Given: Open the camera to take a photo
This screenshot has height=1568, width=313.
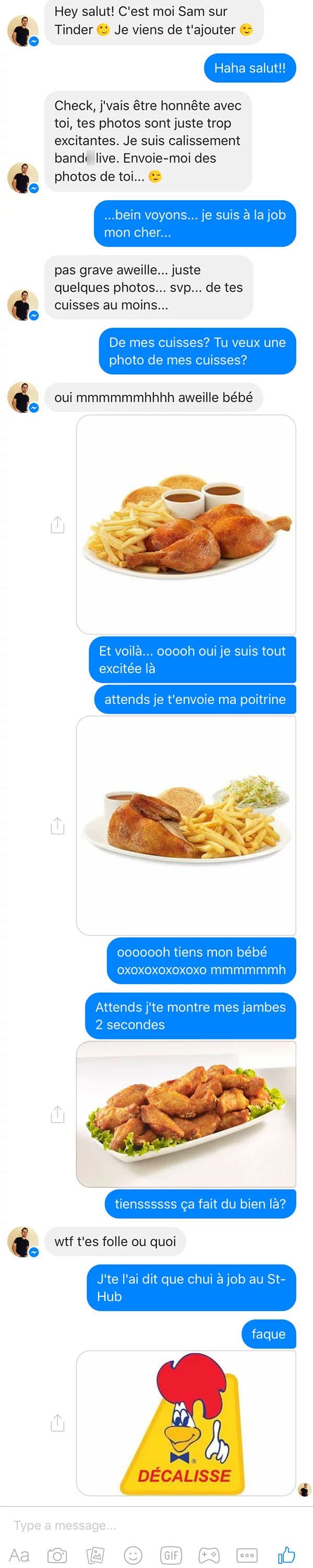Looking at the screenshot, I should click(x=57, y=1555).
